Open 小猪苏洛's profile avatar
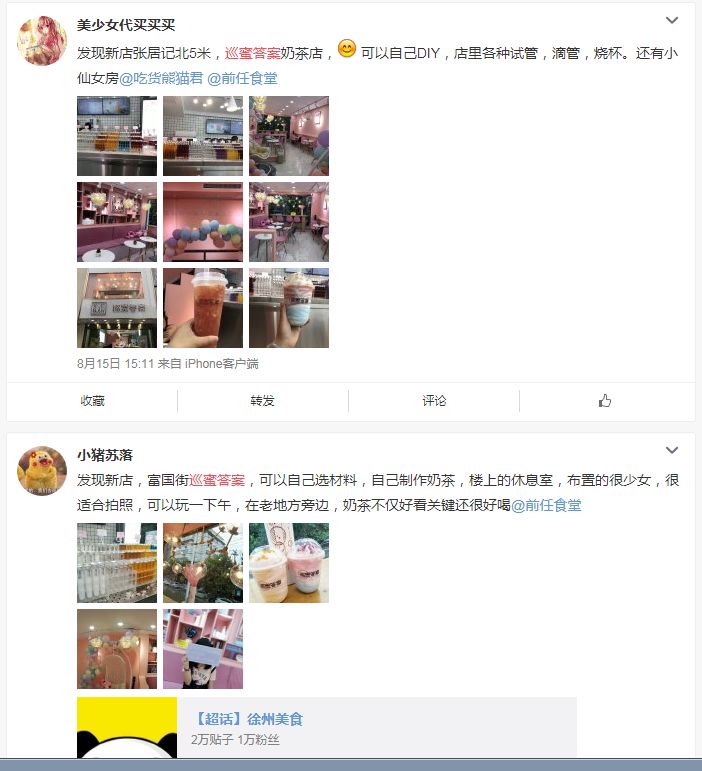The image size is (702, 771). click(42, 471)
